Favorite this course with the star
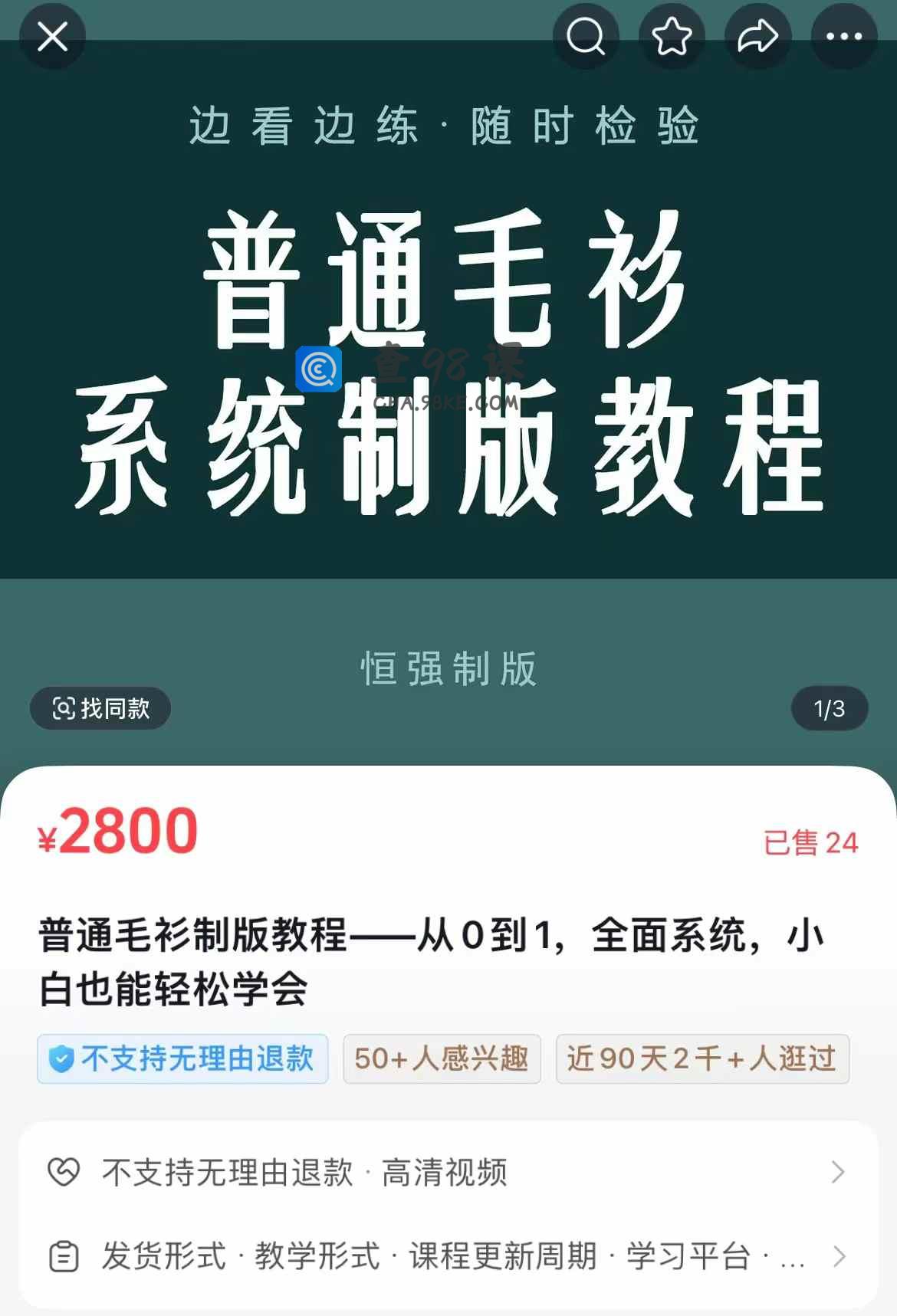 point(672,36)
